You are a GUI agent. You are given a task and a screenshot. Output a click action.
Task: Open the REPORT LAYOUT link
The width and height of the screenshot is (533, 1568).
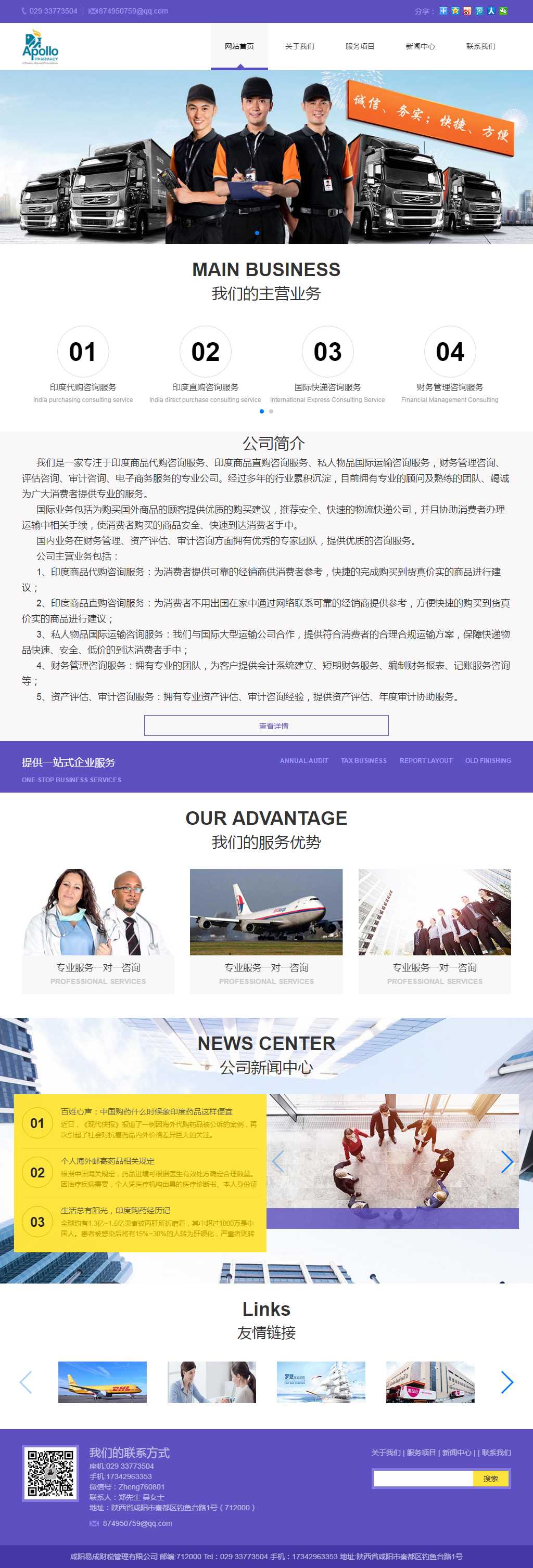click(x=426, y=761)
